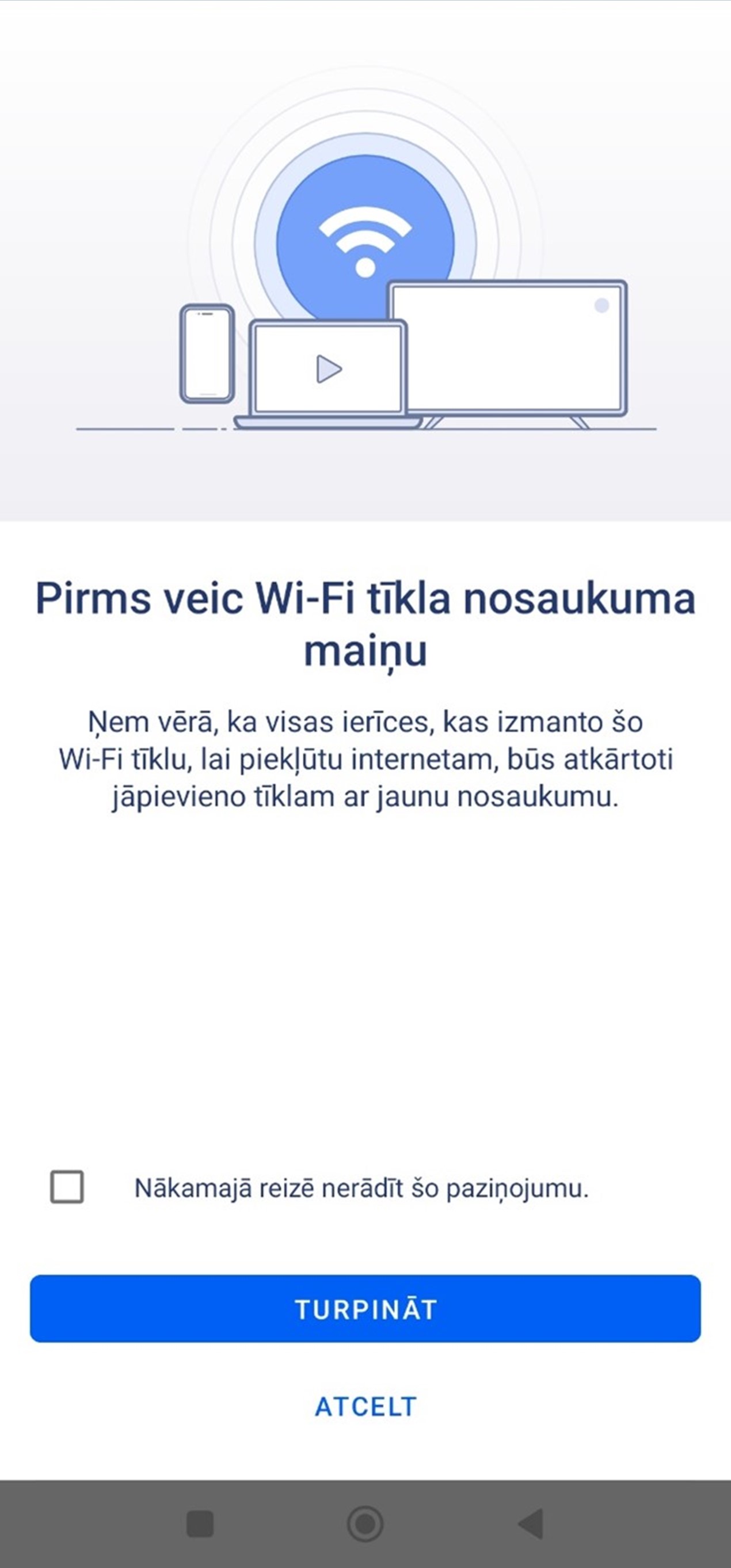The height and width of the screenshot is (1568, 731).
Task: Cancel with the ATCELT button
Action: pyautogui.click(x=365, y=1407)
